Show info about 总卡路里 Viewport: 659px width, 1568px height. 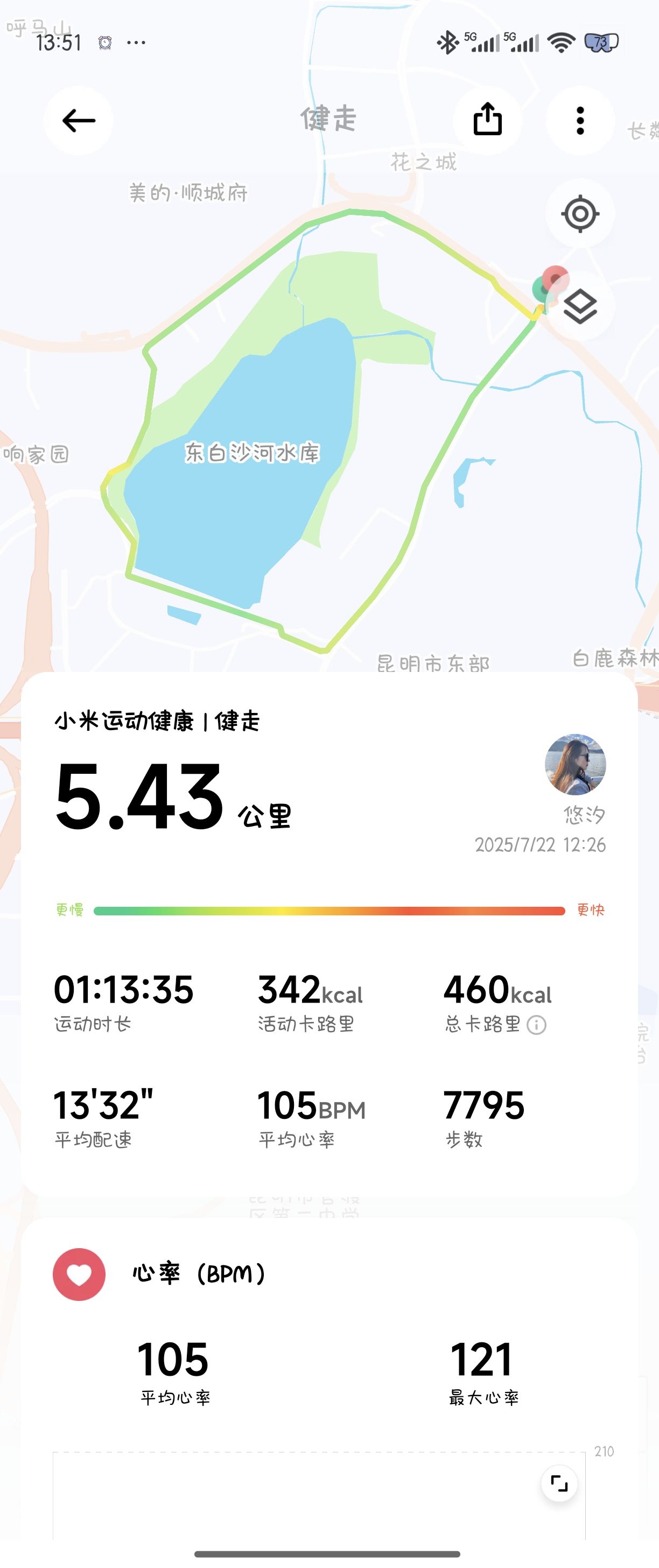coord(536,1025)
